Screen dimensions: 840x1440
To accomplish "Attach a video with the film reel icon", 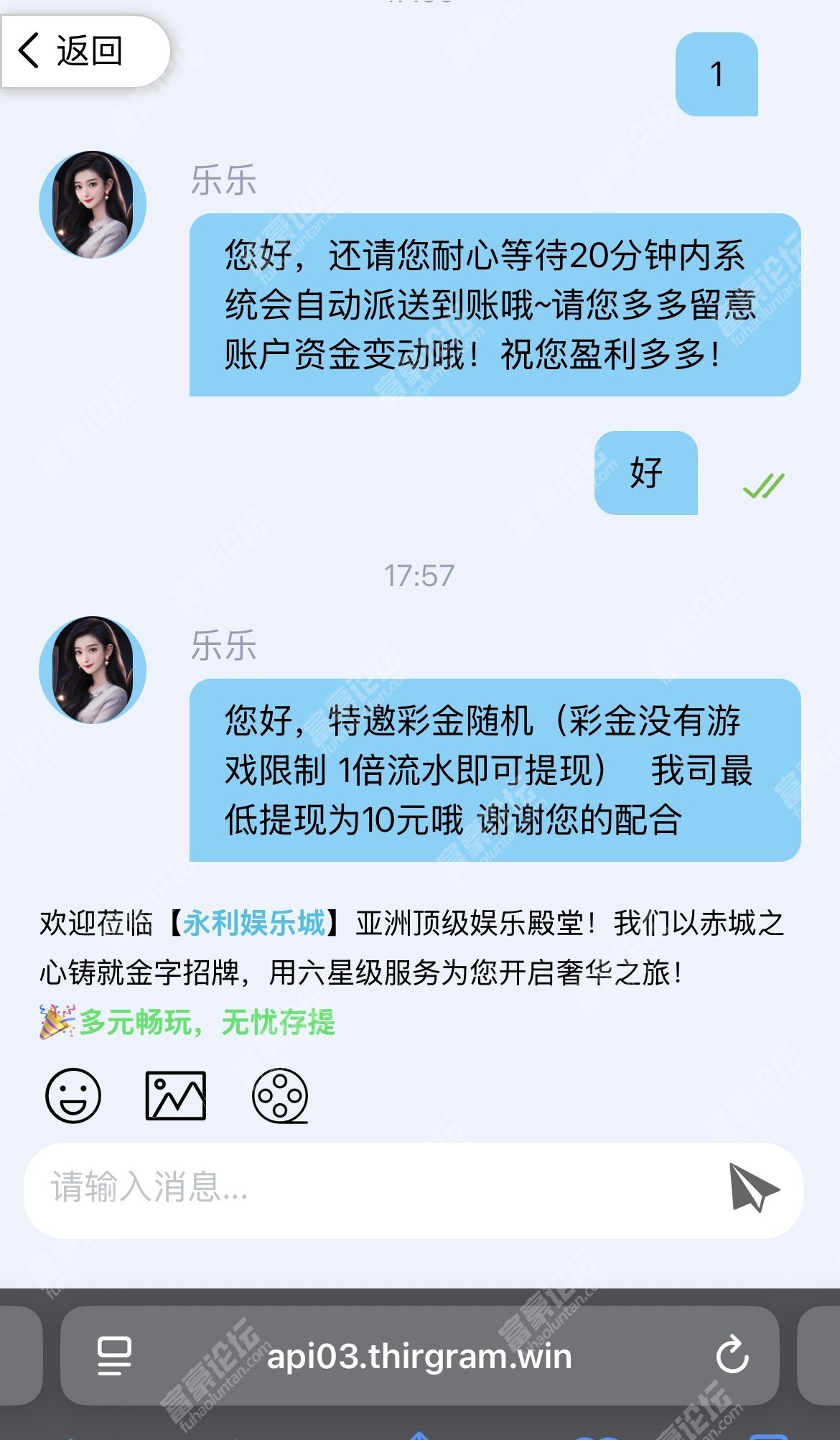I will click(280, 1095).
